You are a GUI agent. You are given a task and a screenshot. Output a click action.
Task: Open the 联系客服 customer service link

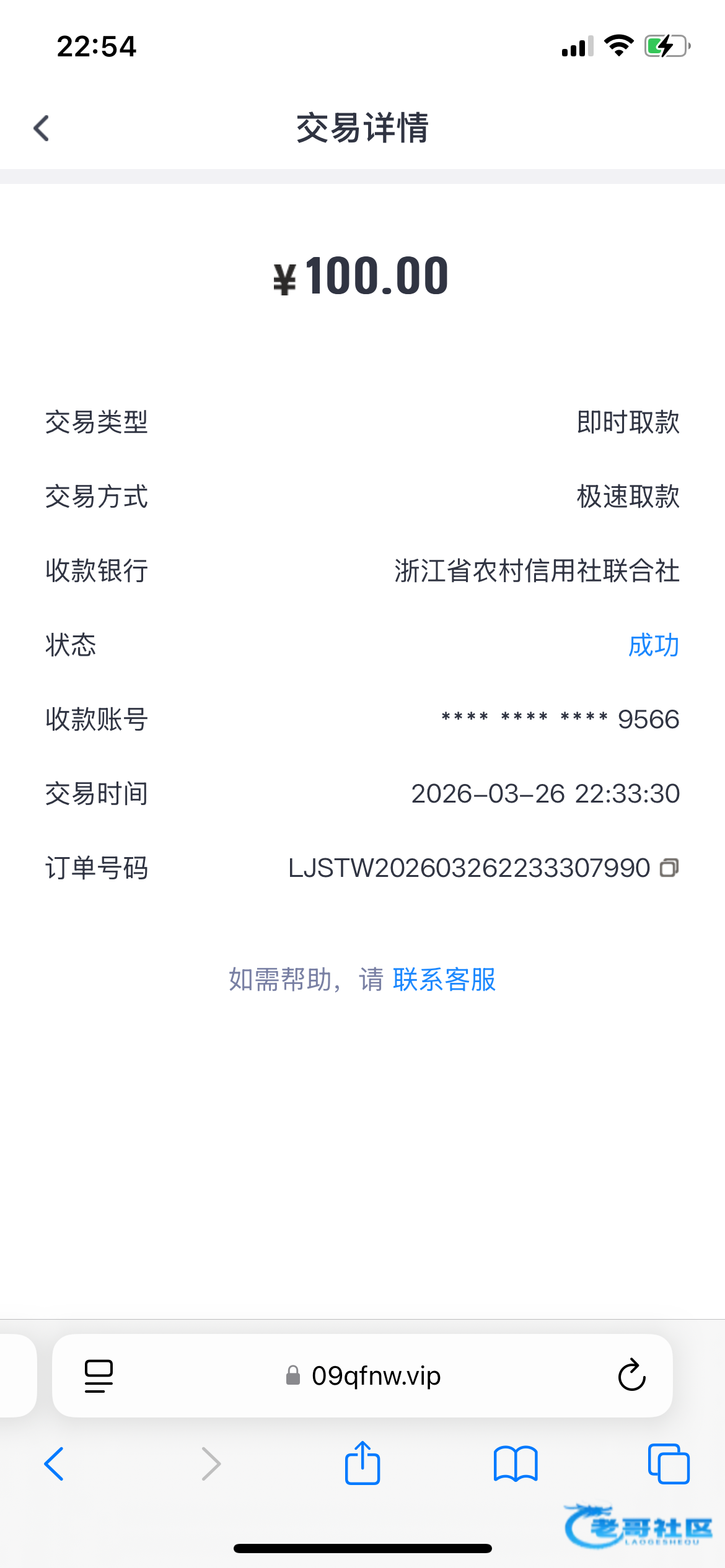tap(444, 980)
